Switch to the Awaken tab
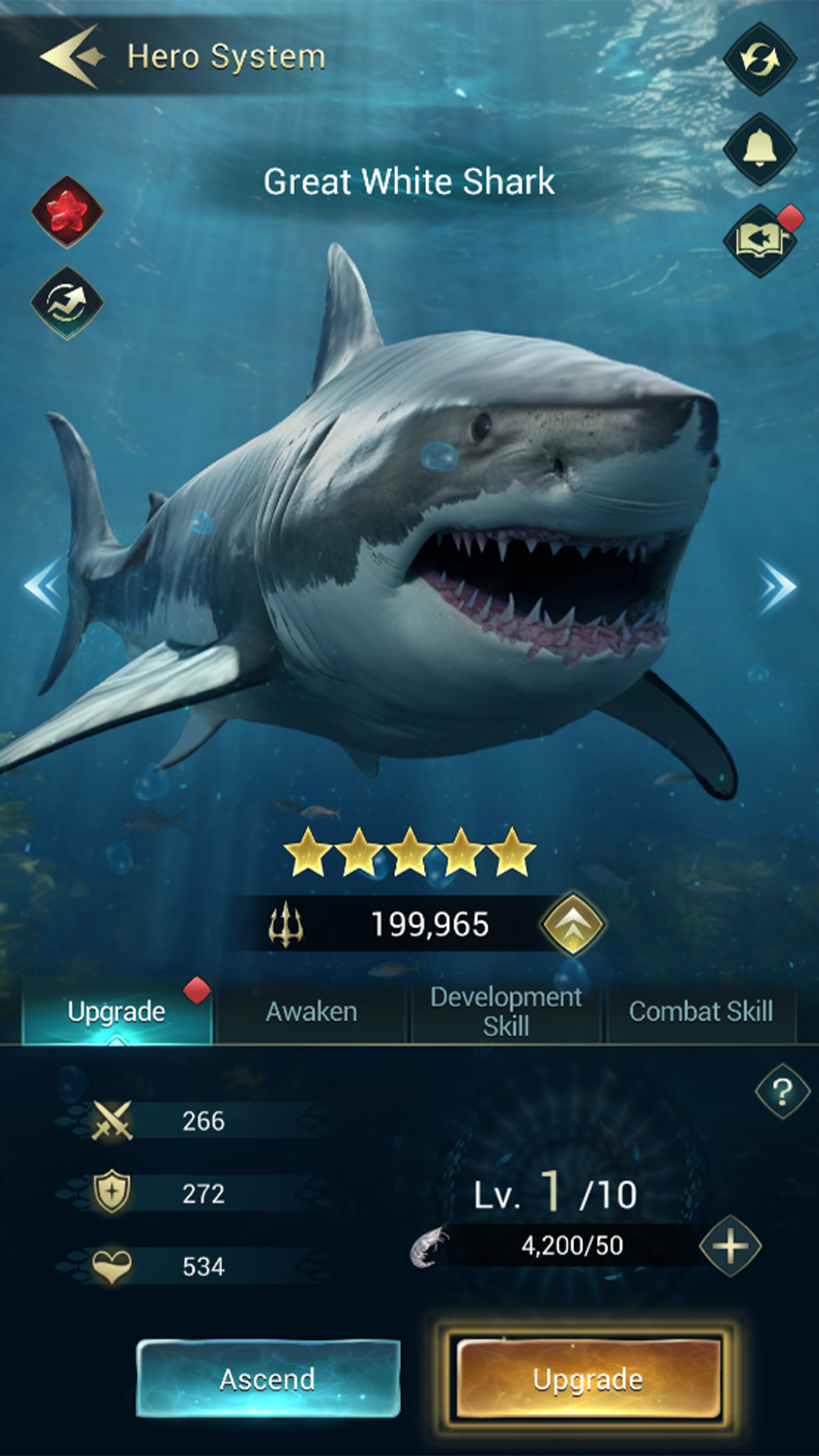819x1456 pixels. (311, 1012)
